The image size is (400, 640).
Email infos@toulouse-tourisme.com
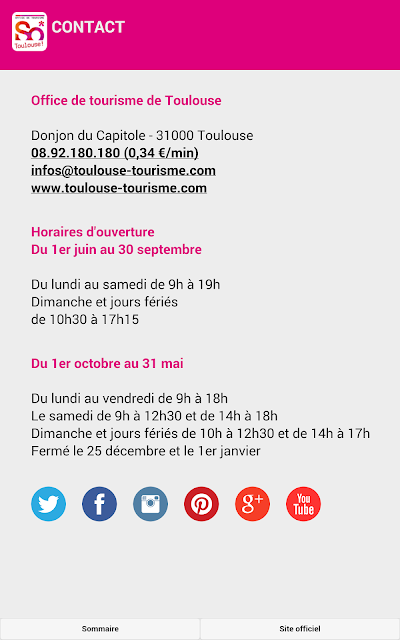(123, 171)
